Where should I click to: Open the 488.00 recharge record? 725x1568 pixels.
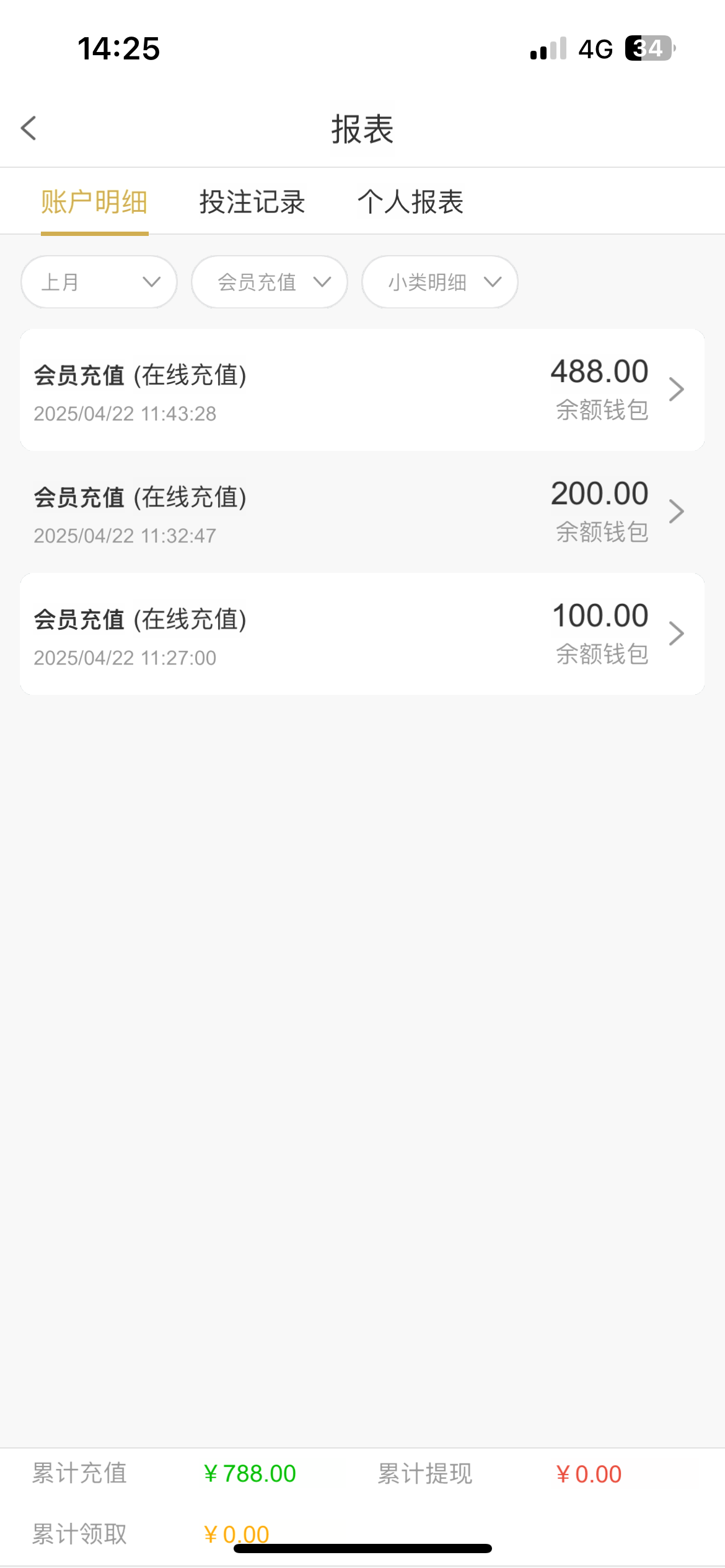tap(362, 390)
